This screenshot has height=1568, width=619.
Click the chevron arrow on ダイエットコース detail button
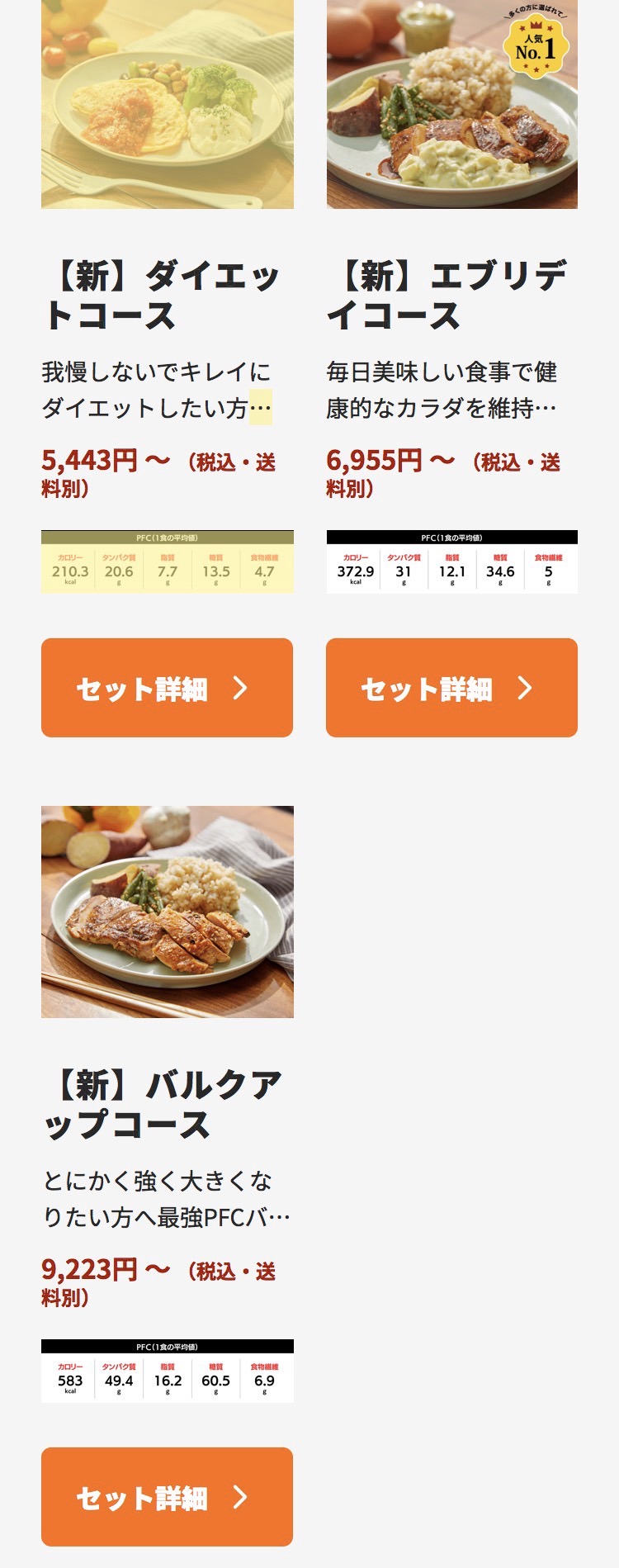240,688
